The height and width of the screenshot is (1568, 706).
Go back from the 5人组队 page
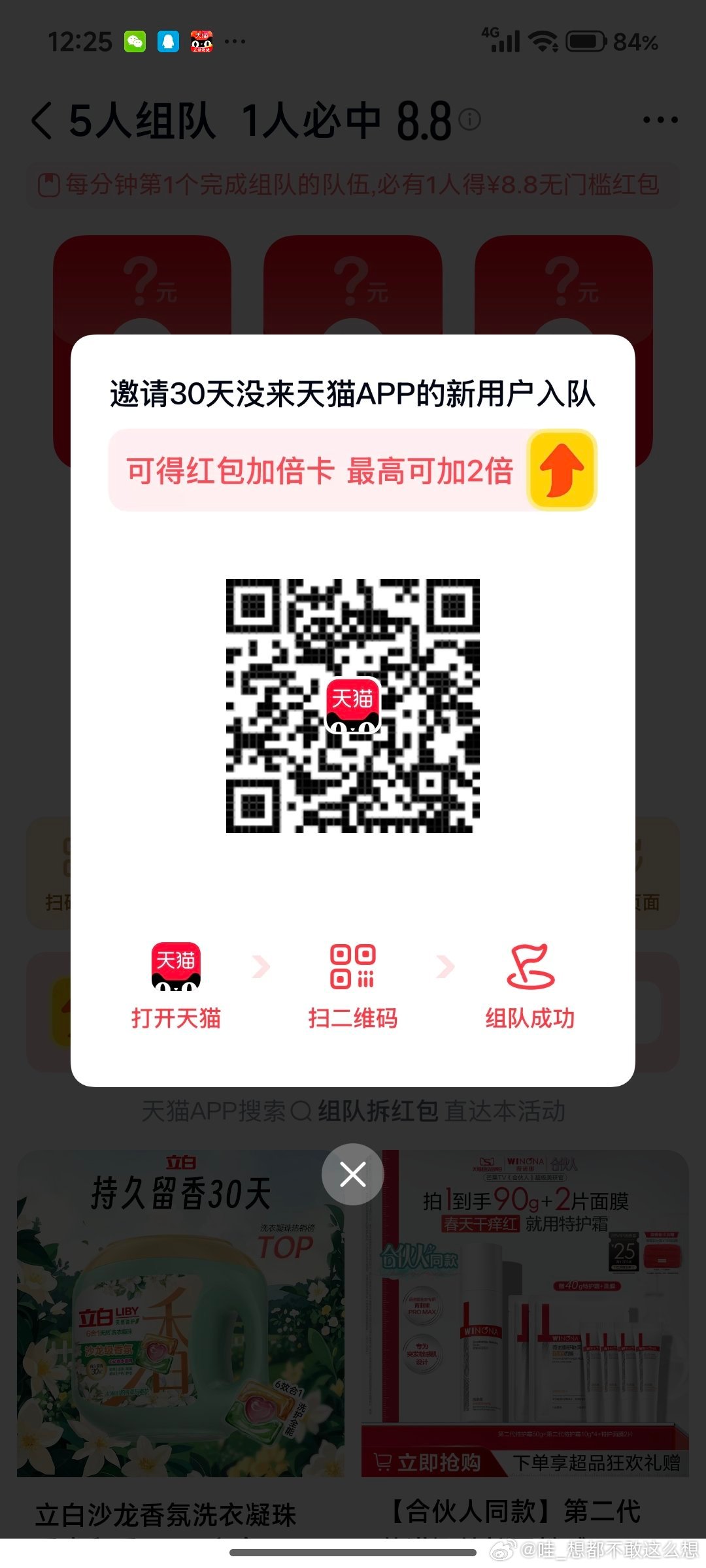click(x=42, y=121)
